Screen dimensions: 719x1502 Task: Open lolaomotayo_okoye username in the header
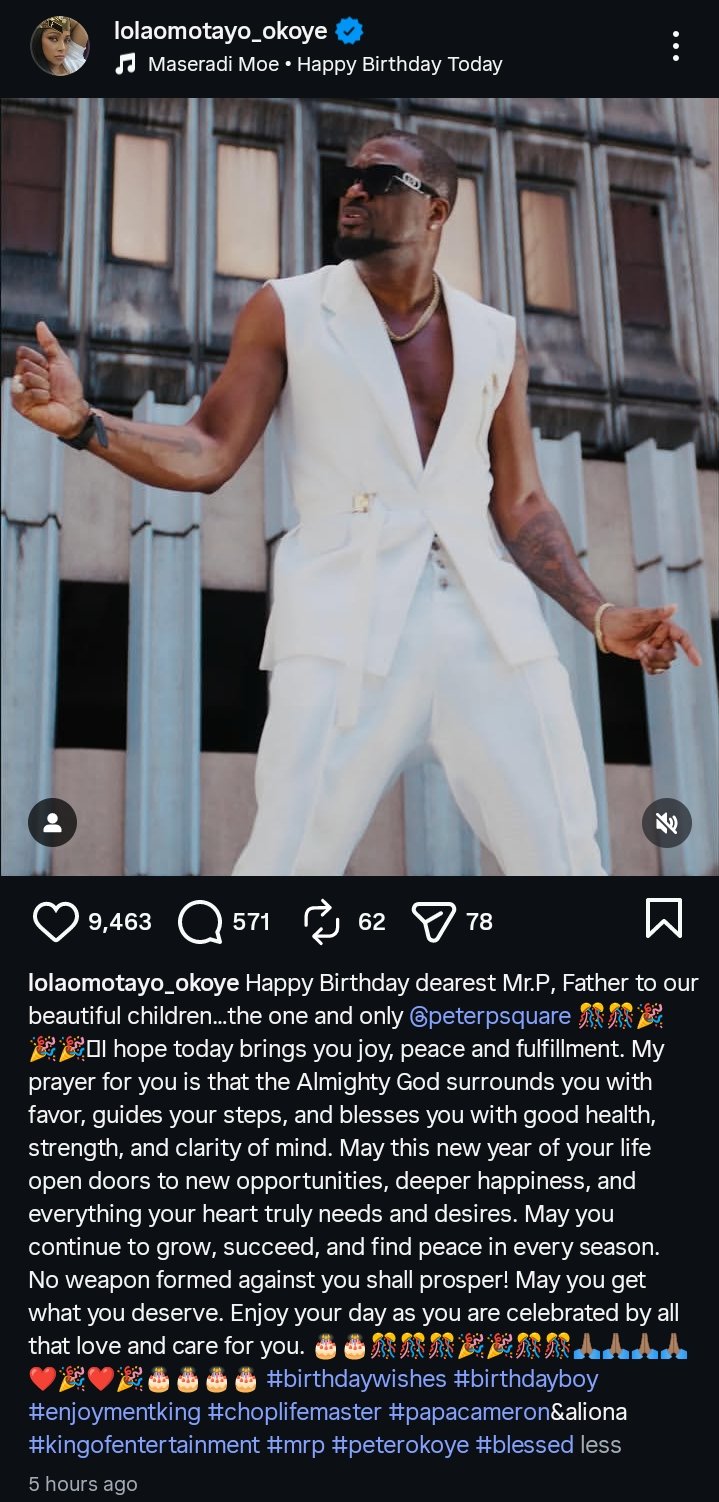220,31
